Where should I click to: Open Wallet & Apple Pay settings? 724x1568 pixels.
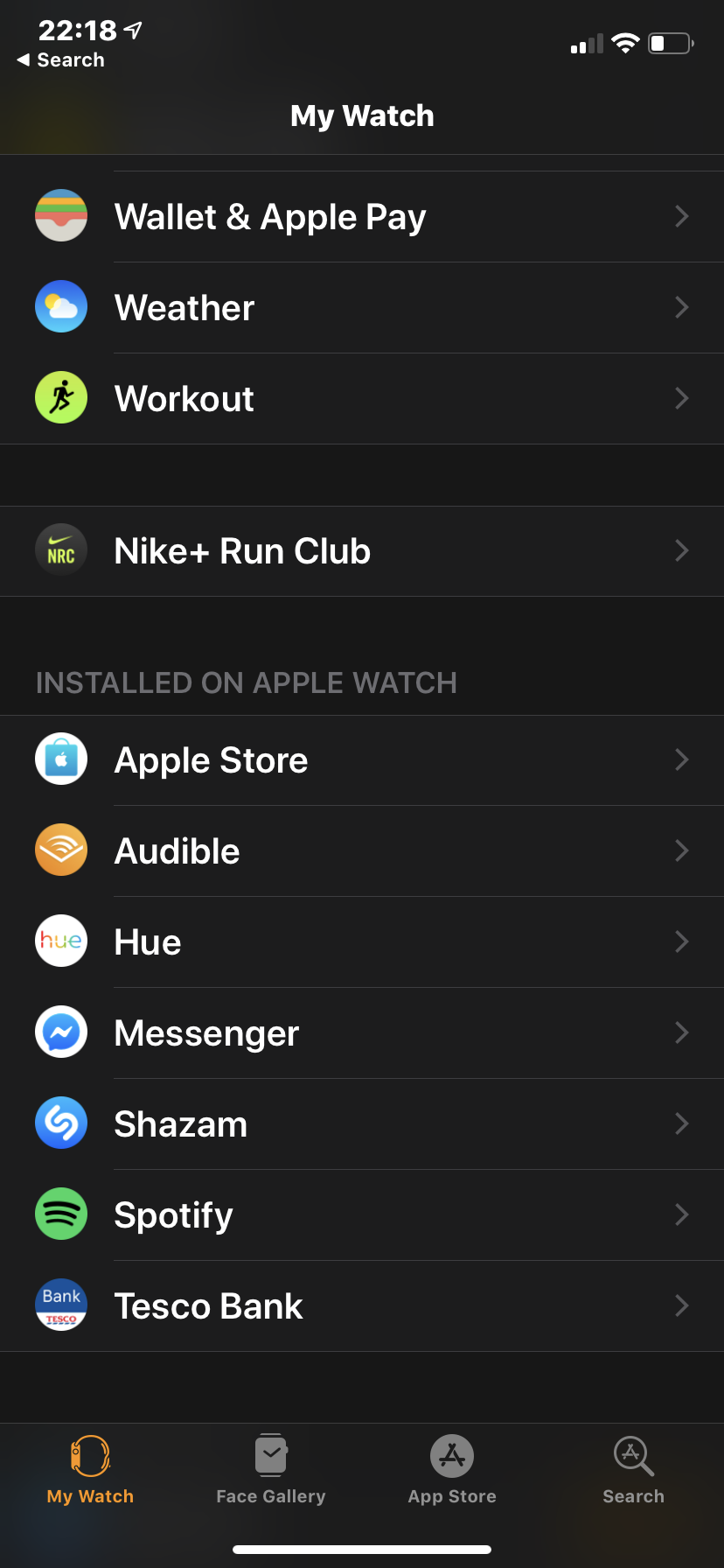click(362, 217)
